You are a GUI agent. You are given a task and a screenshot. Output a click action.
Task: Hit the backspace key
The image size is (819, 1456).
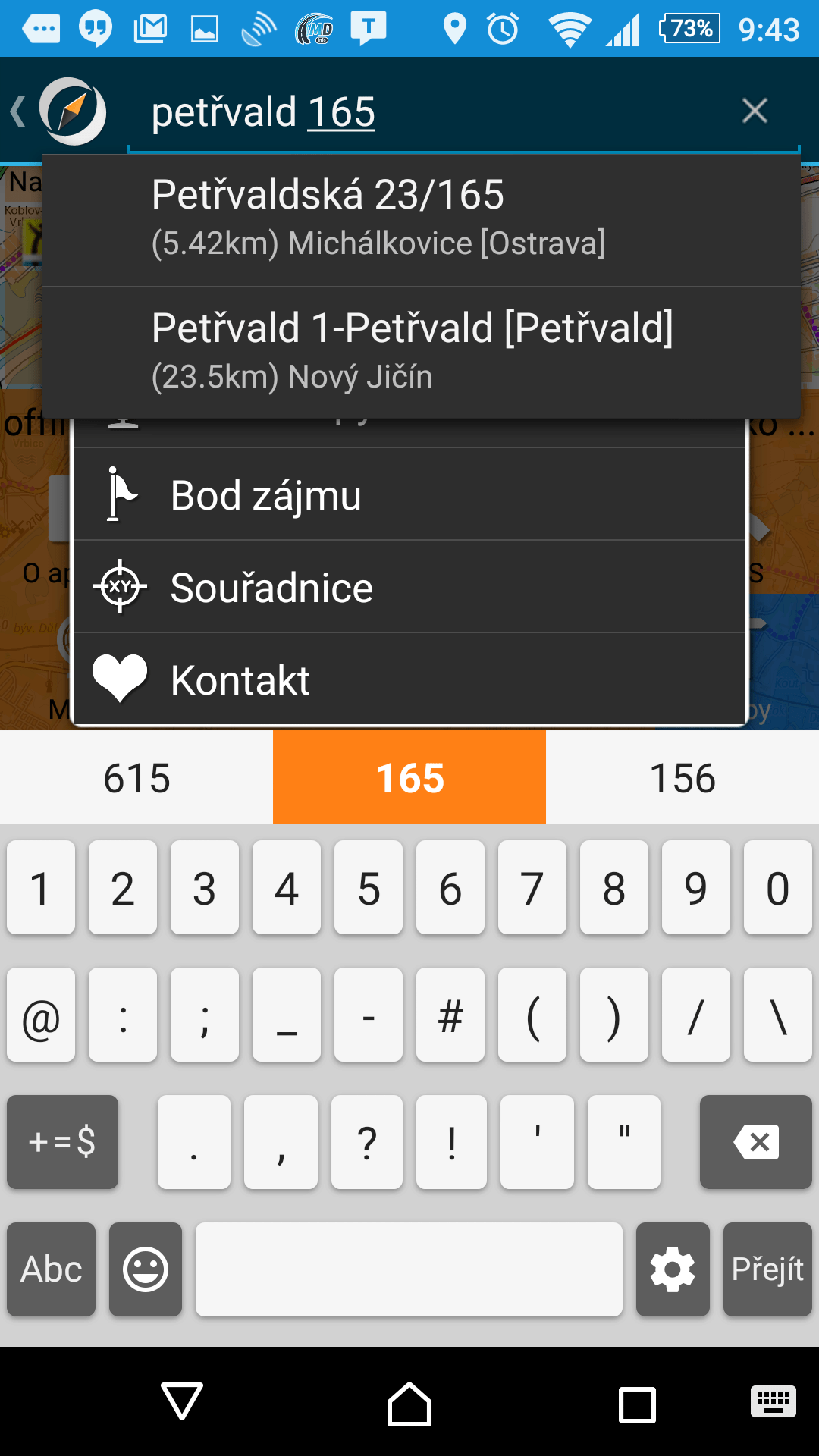755,1141
